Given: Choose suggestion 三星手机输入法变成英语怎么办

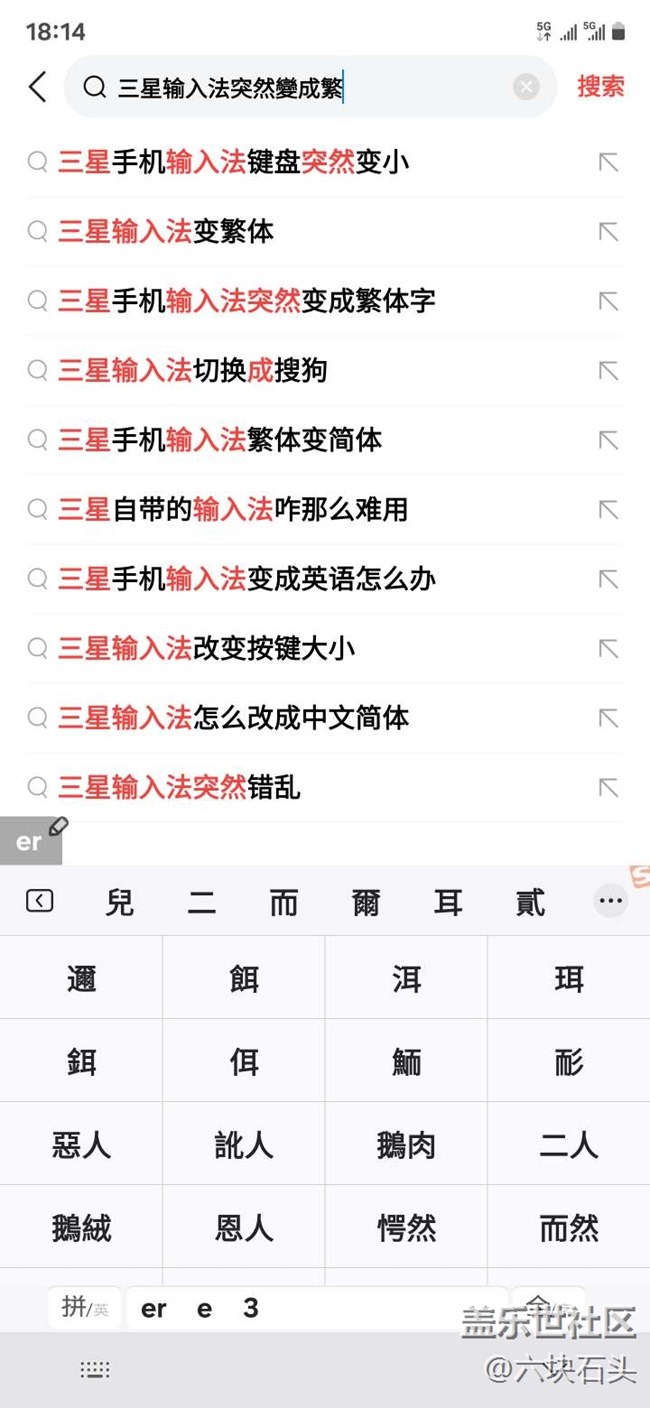Looking at the screenshot, I should (x=247, y=579).
